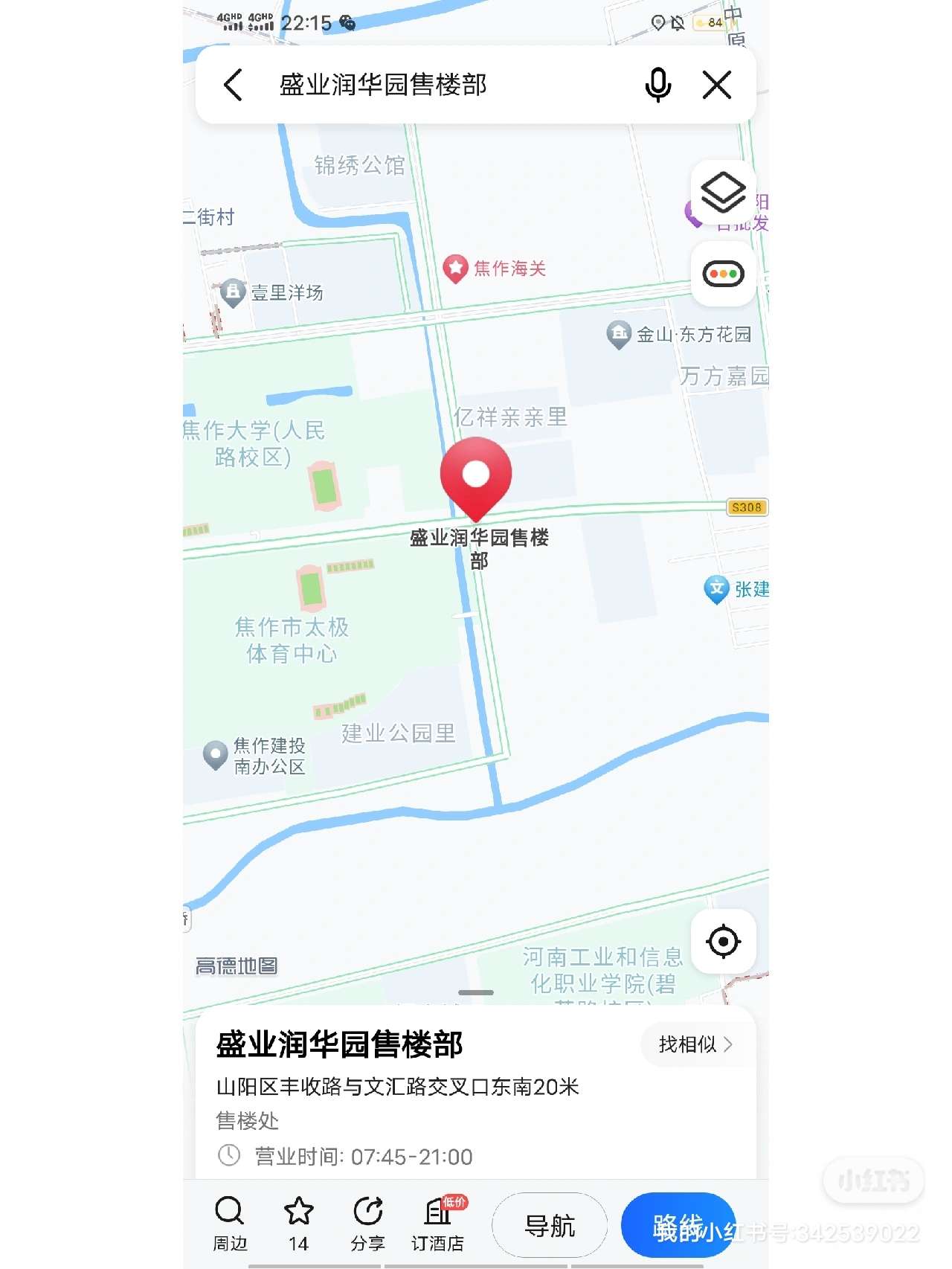The width and height of the screenshot is (952, 1269).
Task: Open the search box with 盛业润华园售楼部
Action: tap(416, 85)
